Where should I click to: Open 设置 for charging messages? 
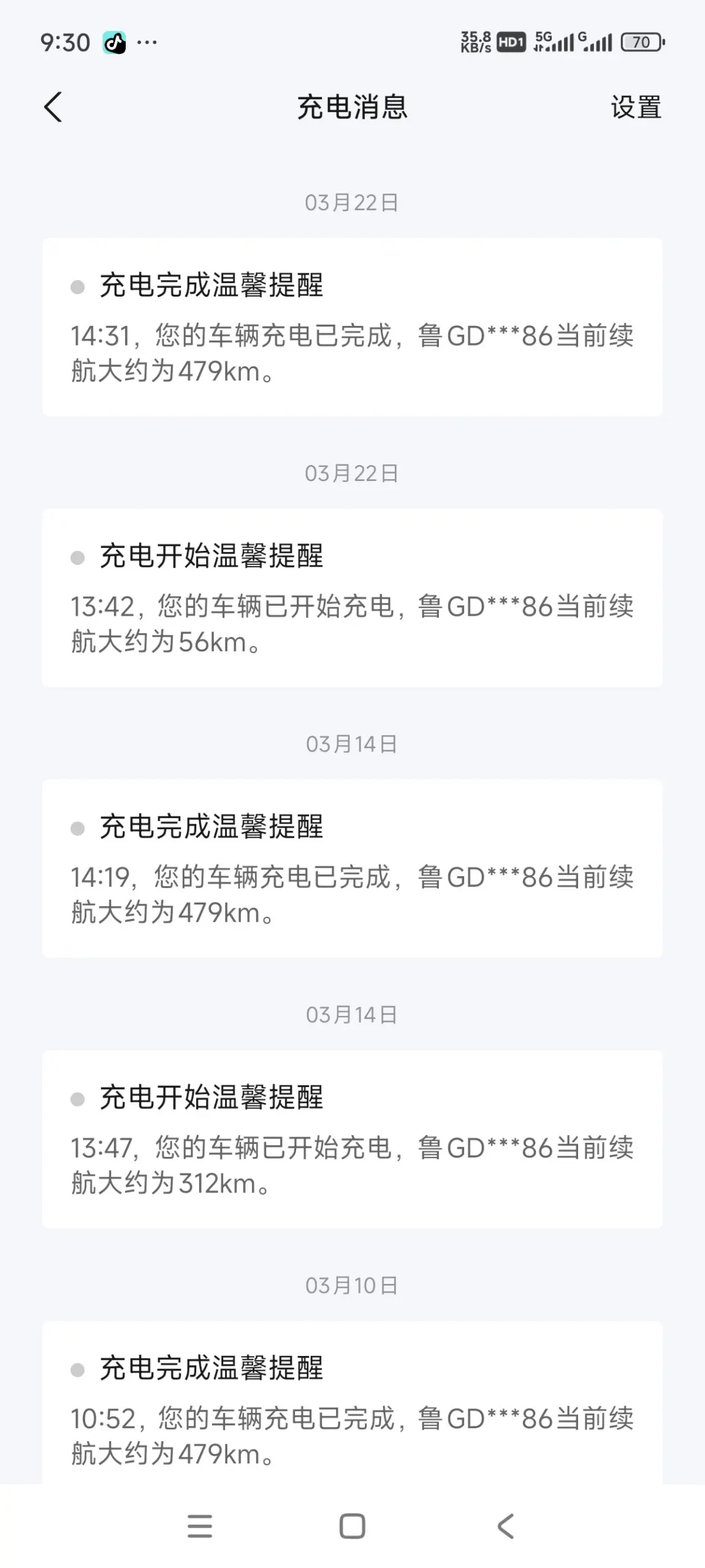coord(636,107)
